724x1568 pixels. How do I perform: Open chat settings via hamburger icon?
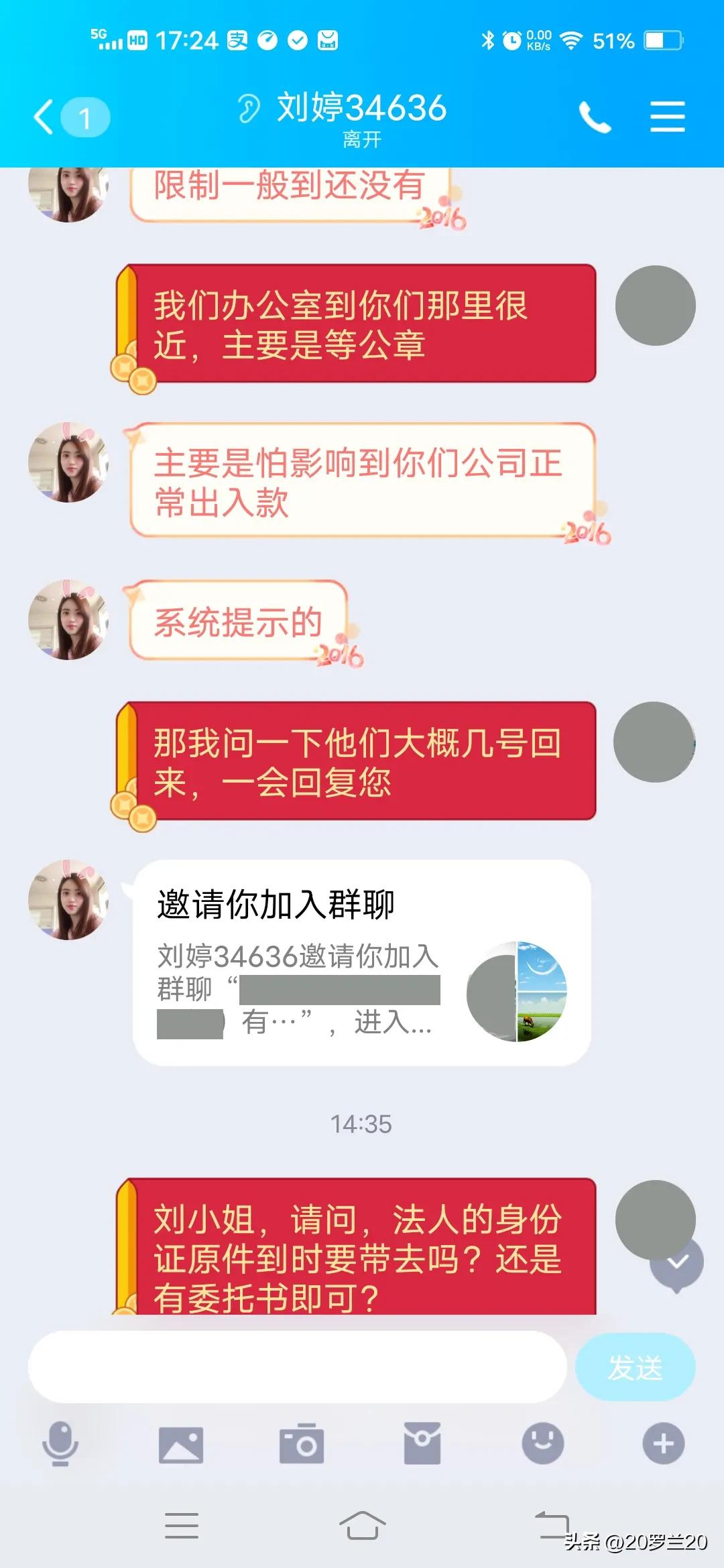click(666, 115)
